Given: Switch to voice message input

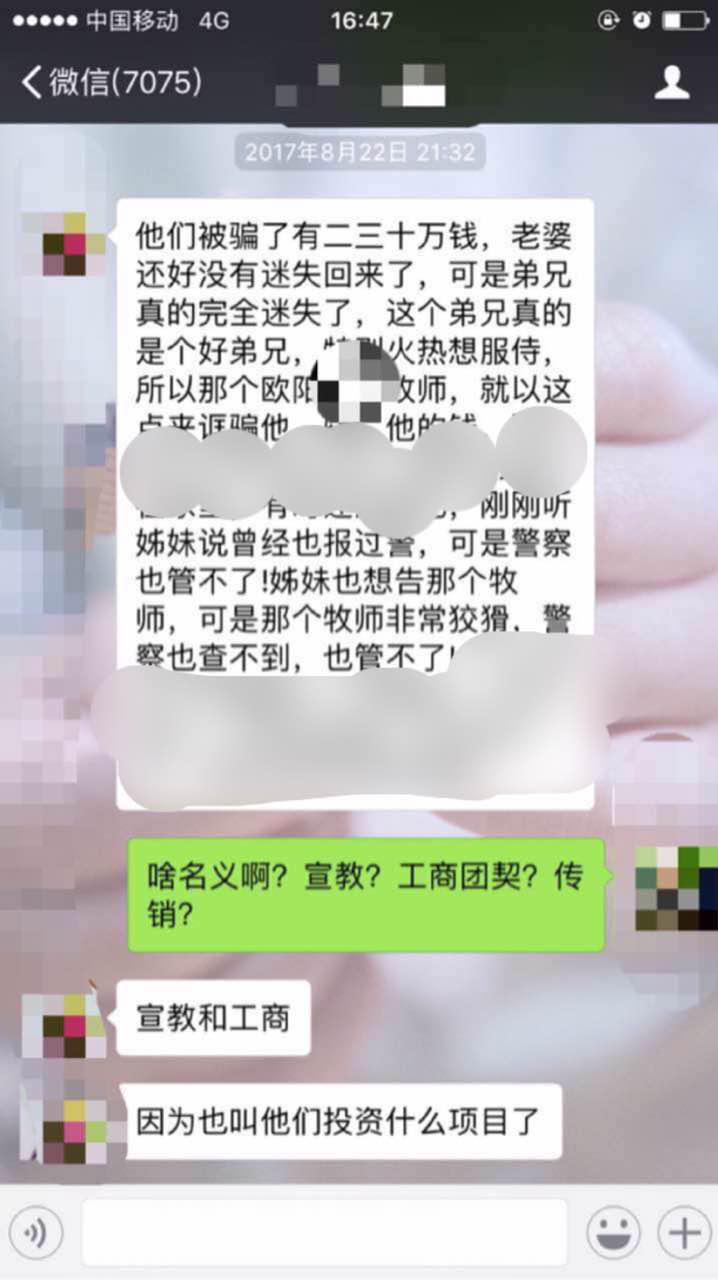Looking at the screenshot, I should point(36,1233).
